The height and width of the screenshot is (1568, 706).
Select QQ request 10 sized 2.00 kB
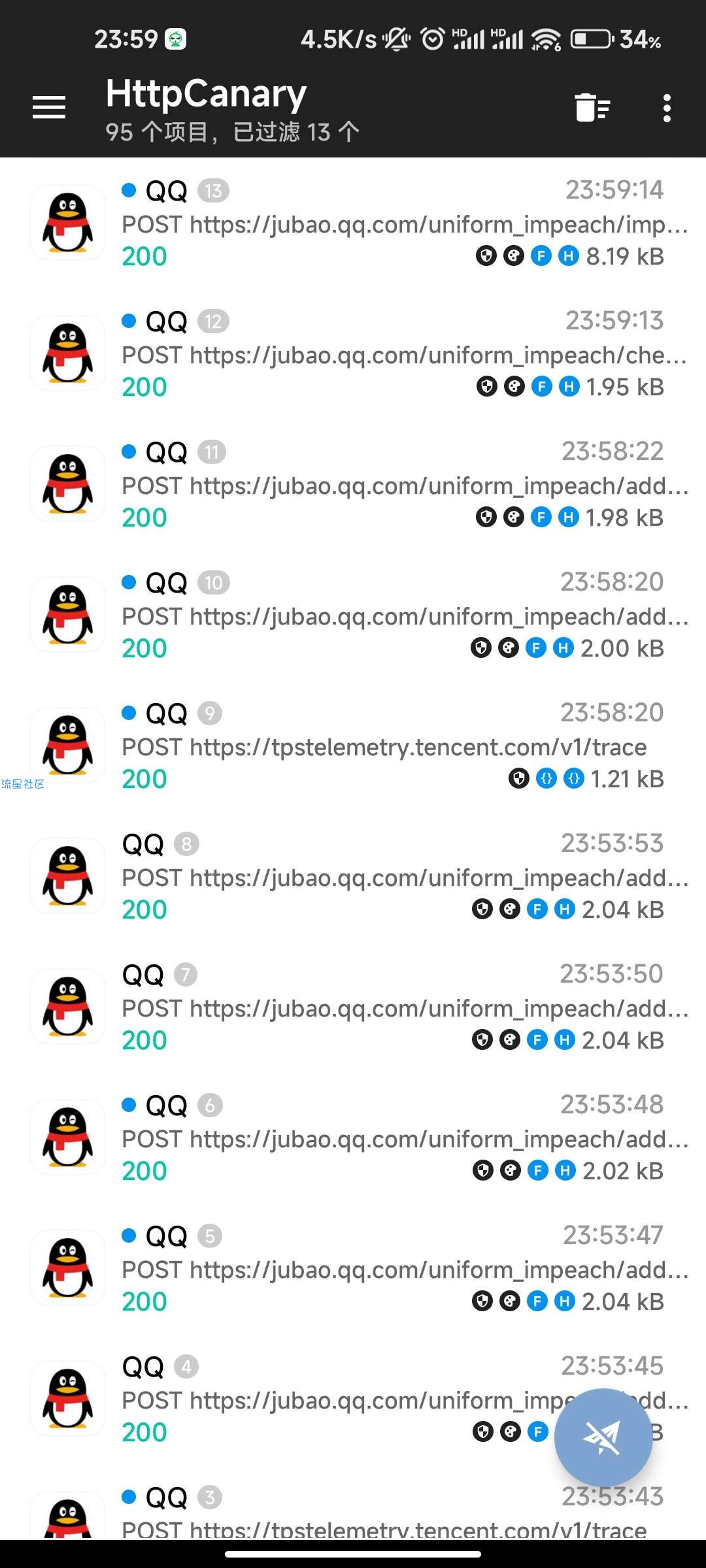tap(392, 615)
